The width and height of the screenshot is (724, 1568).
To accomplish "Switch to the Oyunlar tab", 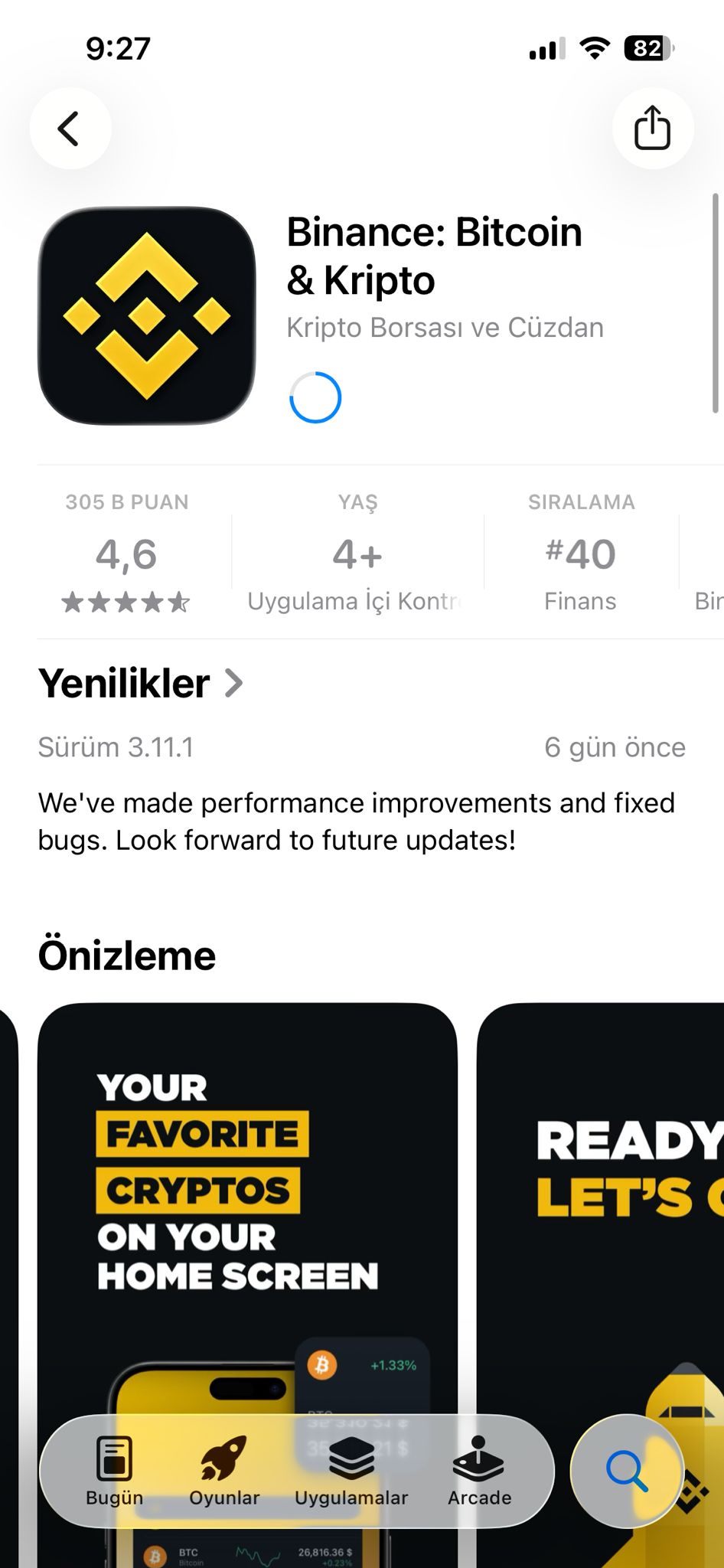I will [x=224, y=1472].
